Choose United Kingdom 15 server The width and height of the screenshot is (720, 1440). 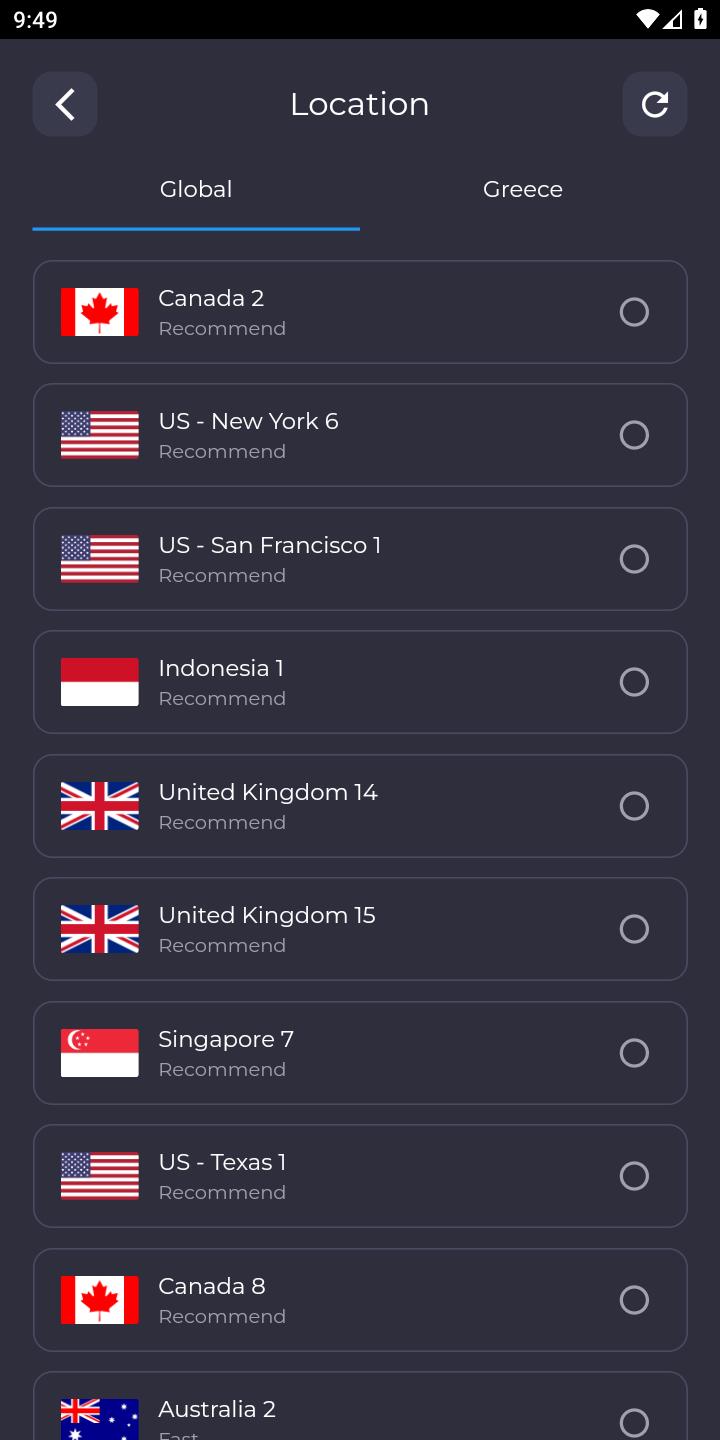[360, 929]
